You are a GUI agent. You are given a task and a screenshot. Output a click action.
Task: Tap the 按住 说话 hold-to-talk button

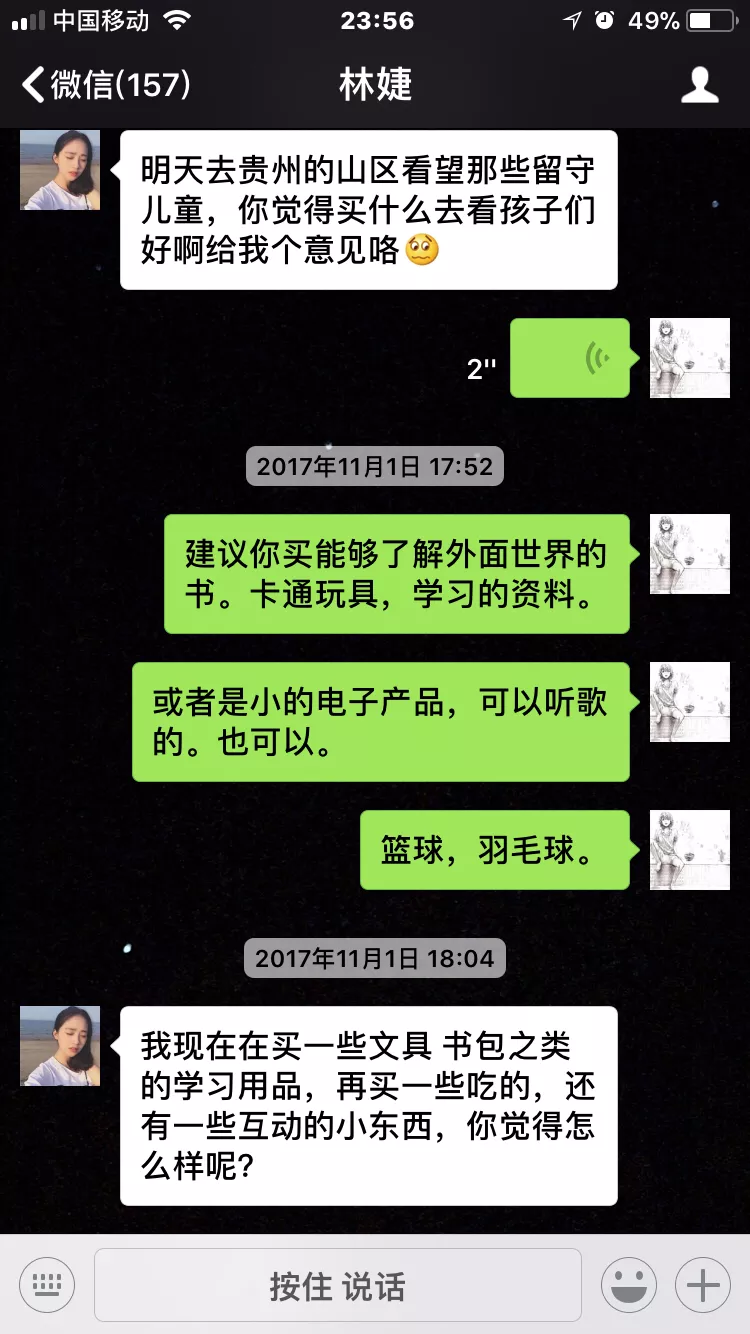click(338, 1285)
